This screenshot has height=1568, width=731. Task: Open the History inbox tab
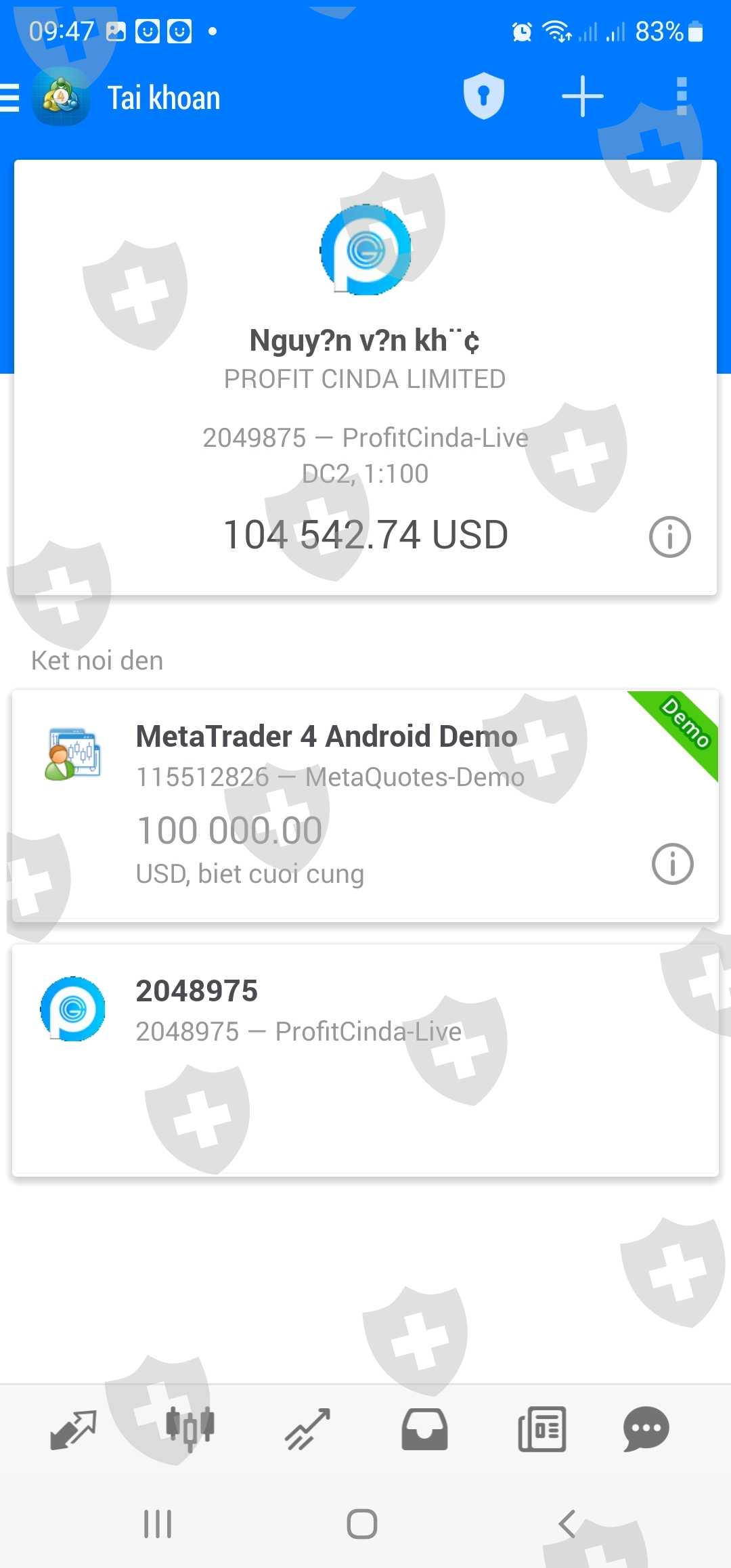pos(424,1429)
